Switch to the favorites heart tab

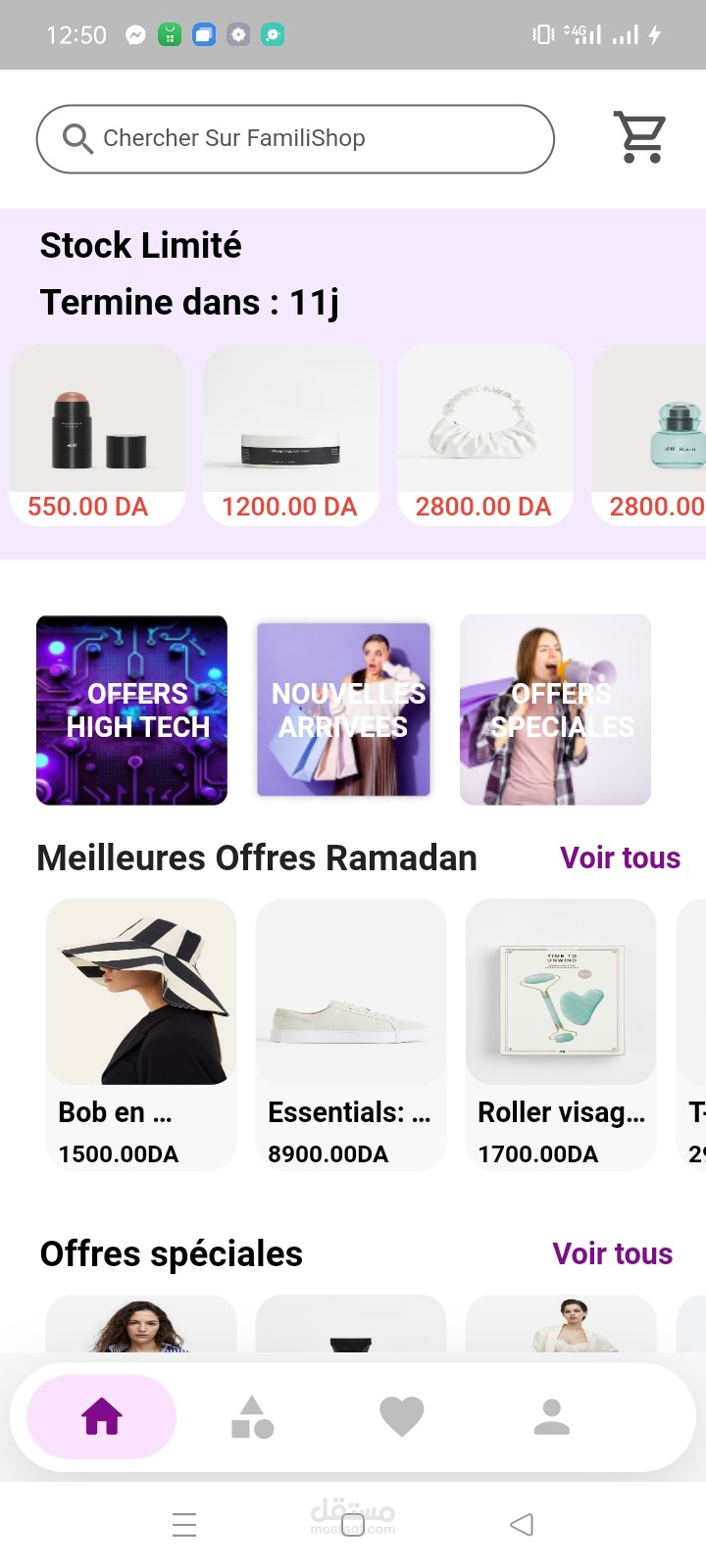click(402, 1417)
